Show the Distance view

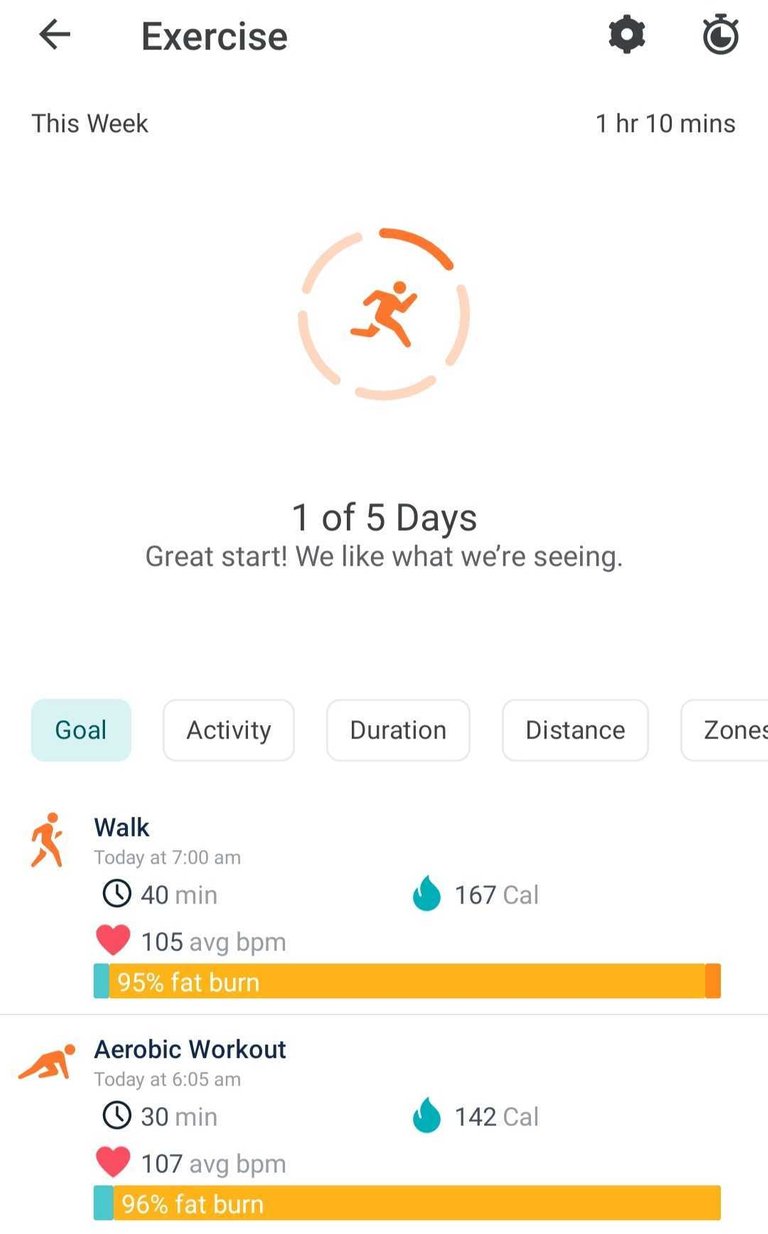click(575, 730)
